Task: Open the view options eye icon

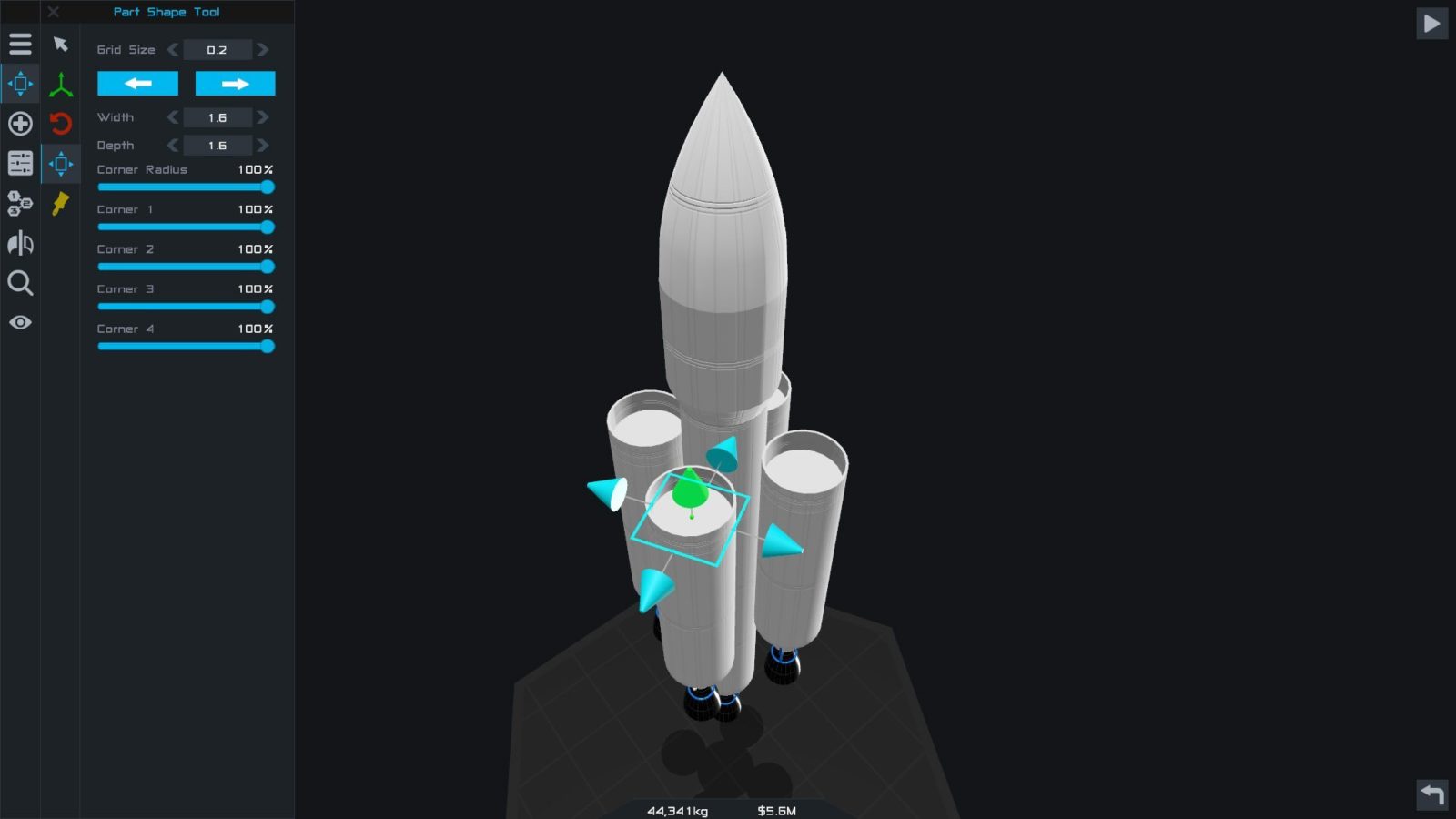Action: tap(20, 322)
